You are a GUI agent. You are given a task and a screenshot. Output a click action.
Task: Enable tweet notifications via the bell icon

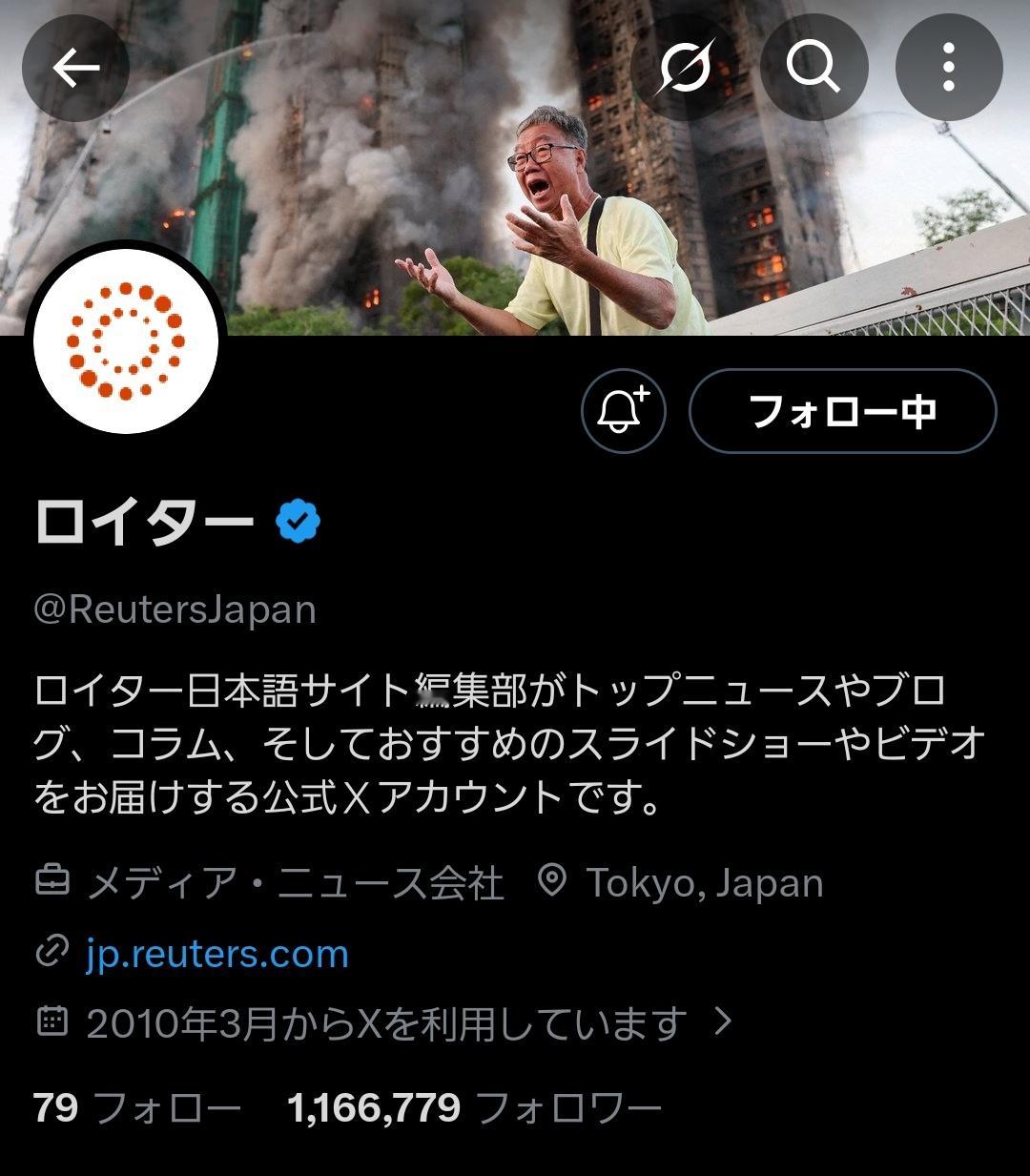coord(622,412)
